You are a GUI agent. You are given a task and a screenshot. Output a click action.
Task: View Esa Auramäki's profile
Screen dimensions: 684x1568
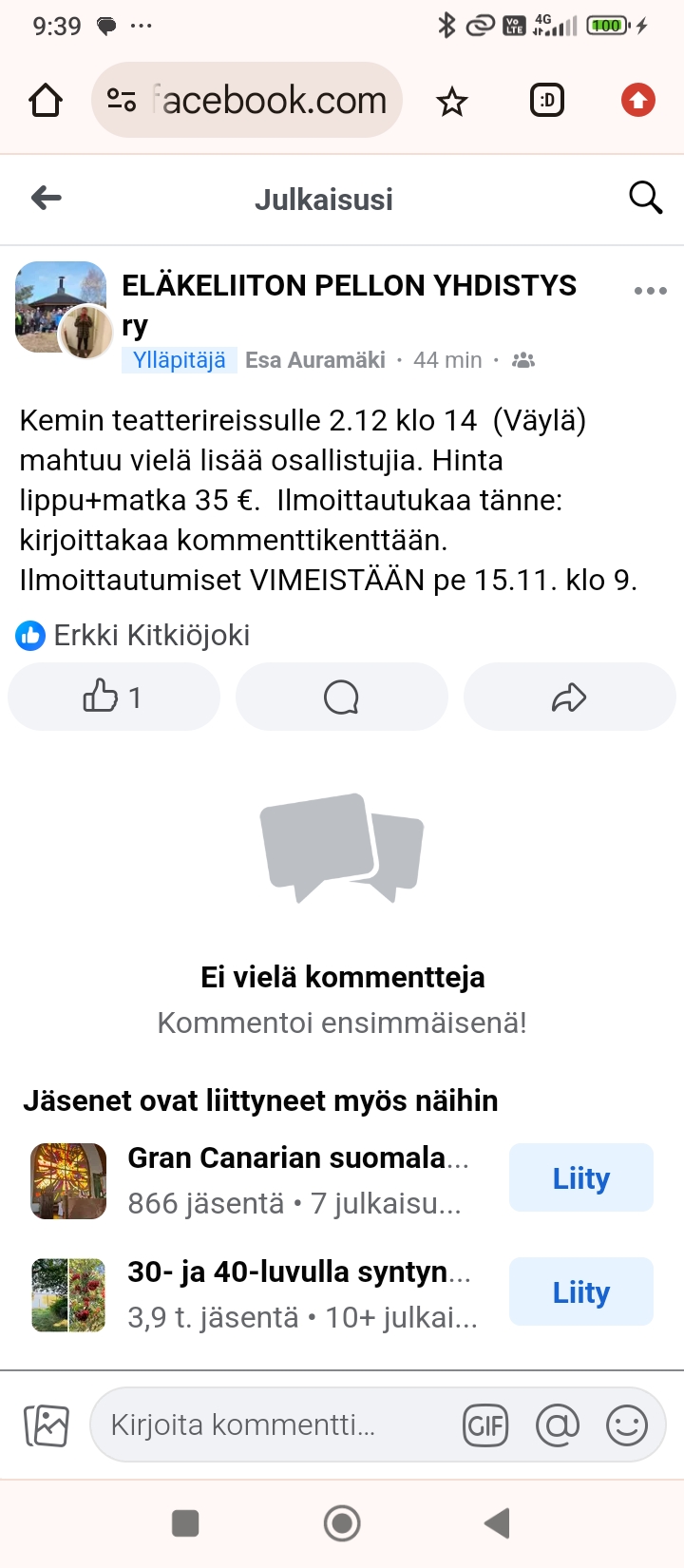[314, 360]
